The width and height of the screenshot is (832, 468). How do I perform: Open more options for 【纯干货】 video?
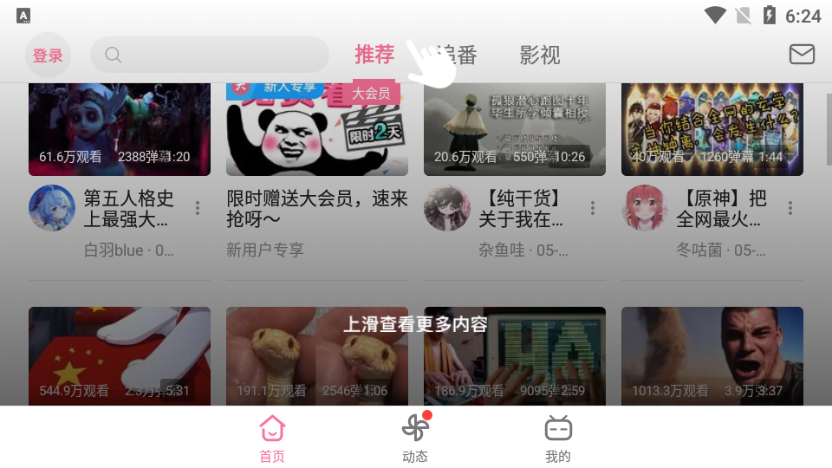click(593, 208)
